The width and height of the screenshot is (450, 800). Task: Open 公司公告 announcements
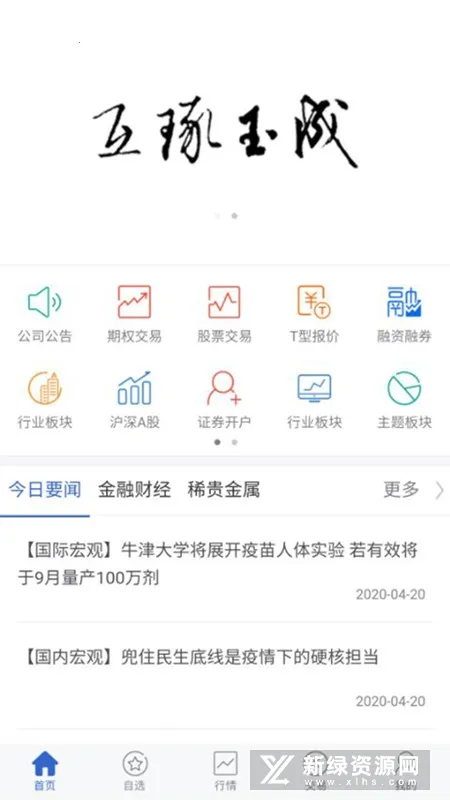(45, 314)
